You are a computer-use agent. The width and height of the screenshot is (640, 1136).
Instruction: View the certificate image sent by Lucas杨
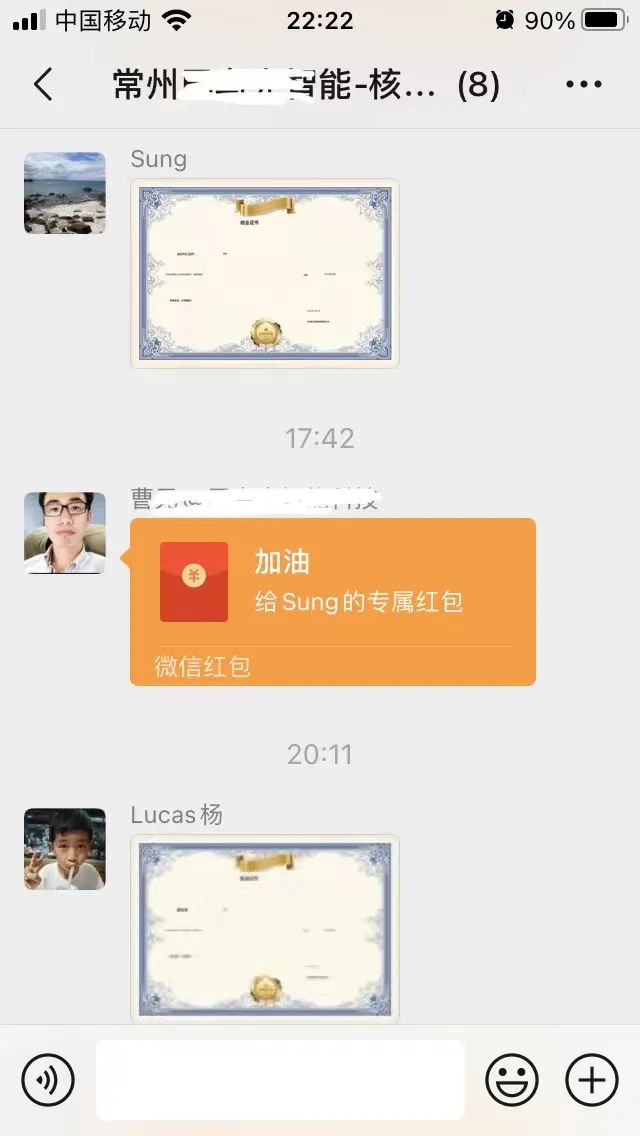click(x=265, y=927)
